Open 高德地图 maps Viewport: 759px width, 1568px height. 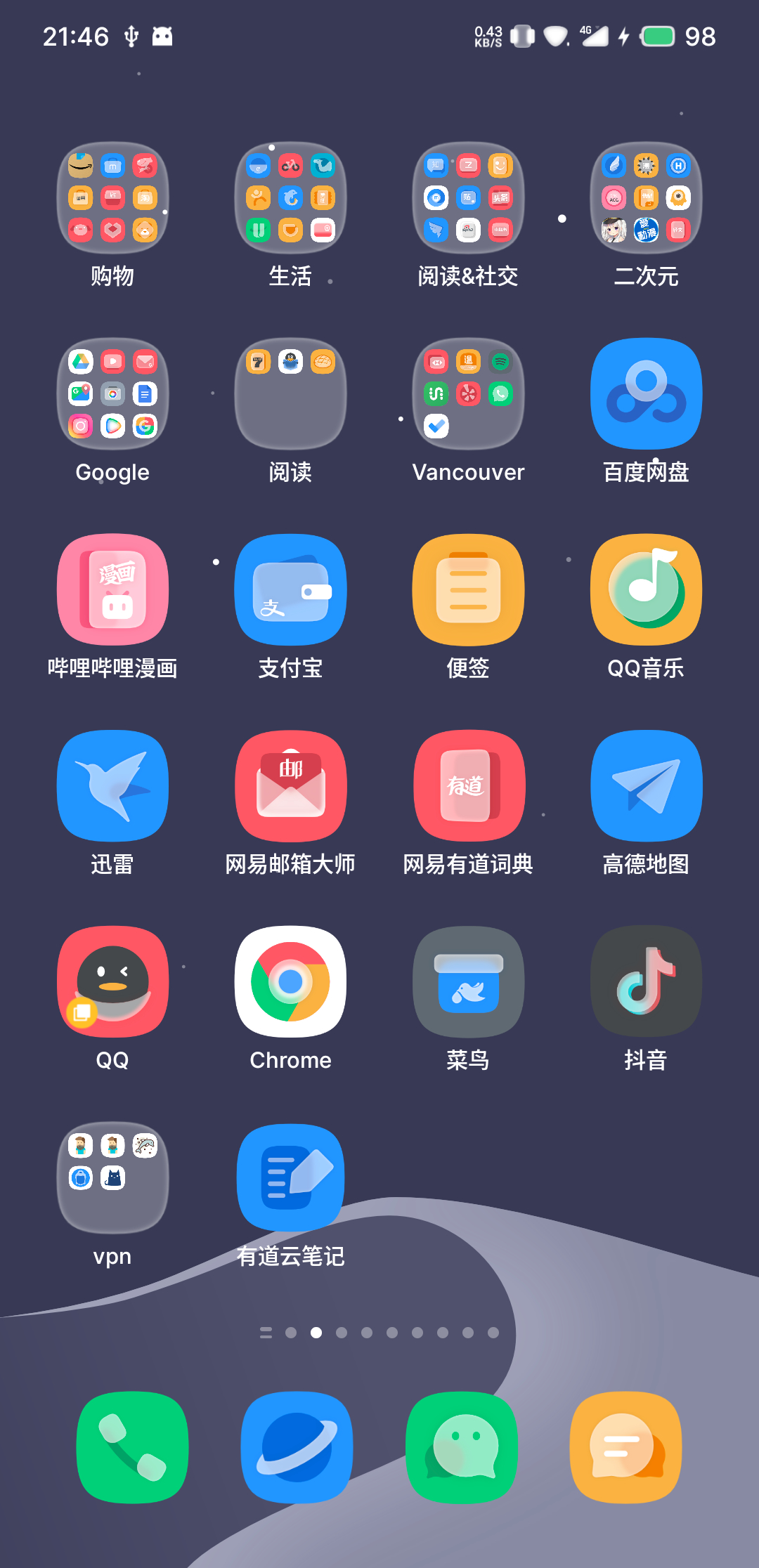[x=646, y=786]
